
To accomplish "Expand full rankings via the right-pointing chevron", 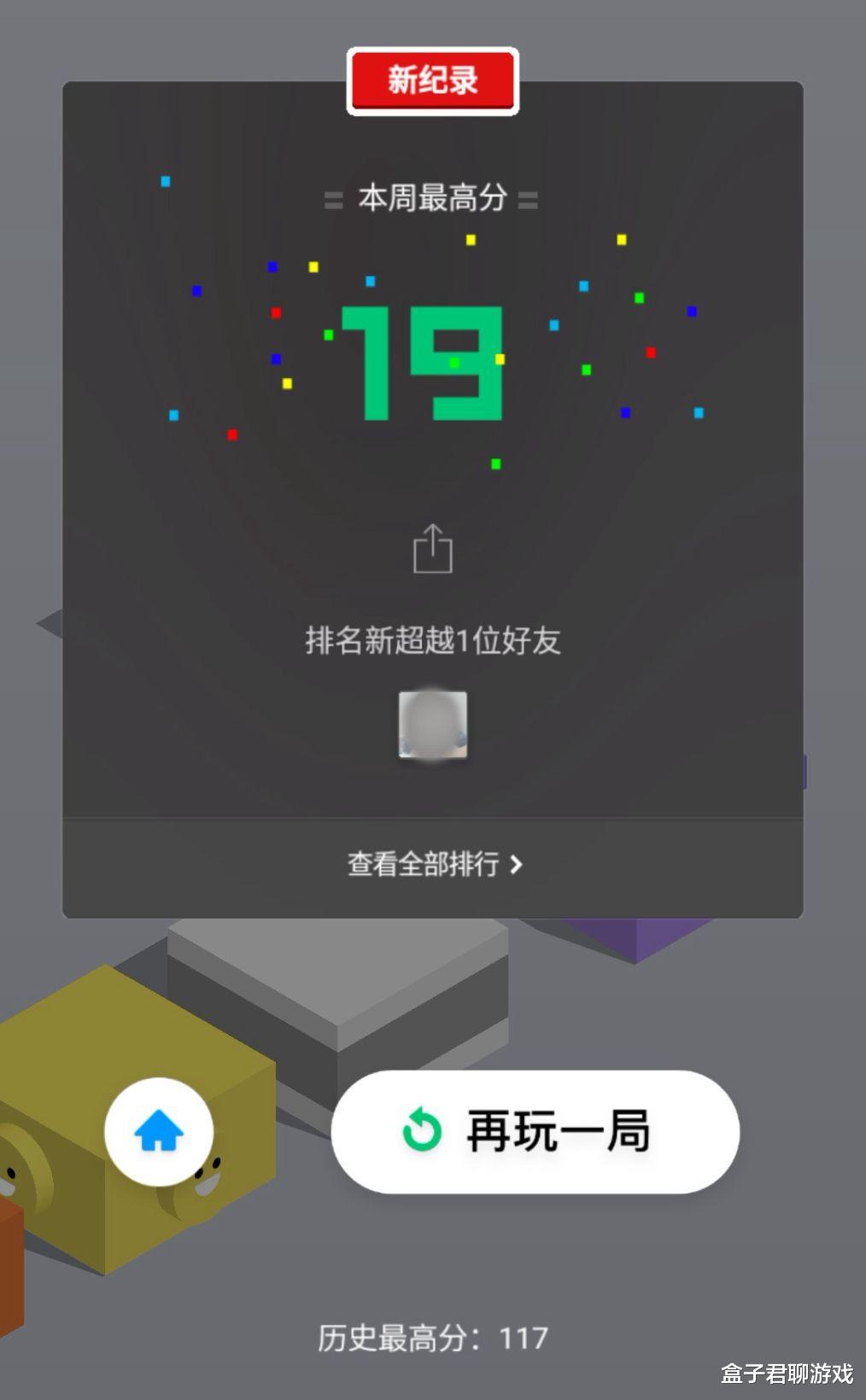I will click(x=516, y=865).
